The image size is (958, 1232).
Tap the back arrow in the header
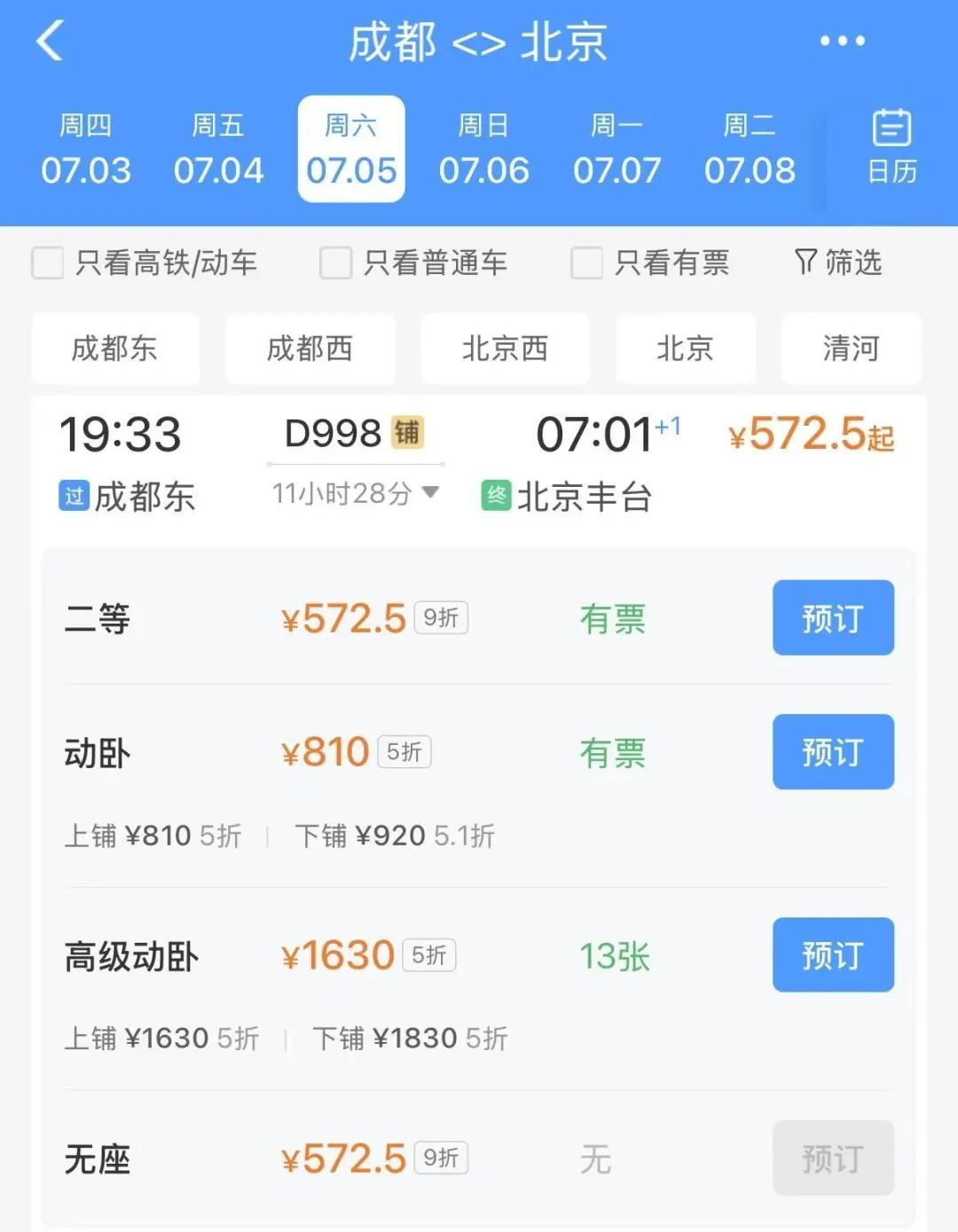click(51, 41)
